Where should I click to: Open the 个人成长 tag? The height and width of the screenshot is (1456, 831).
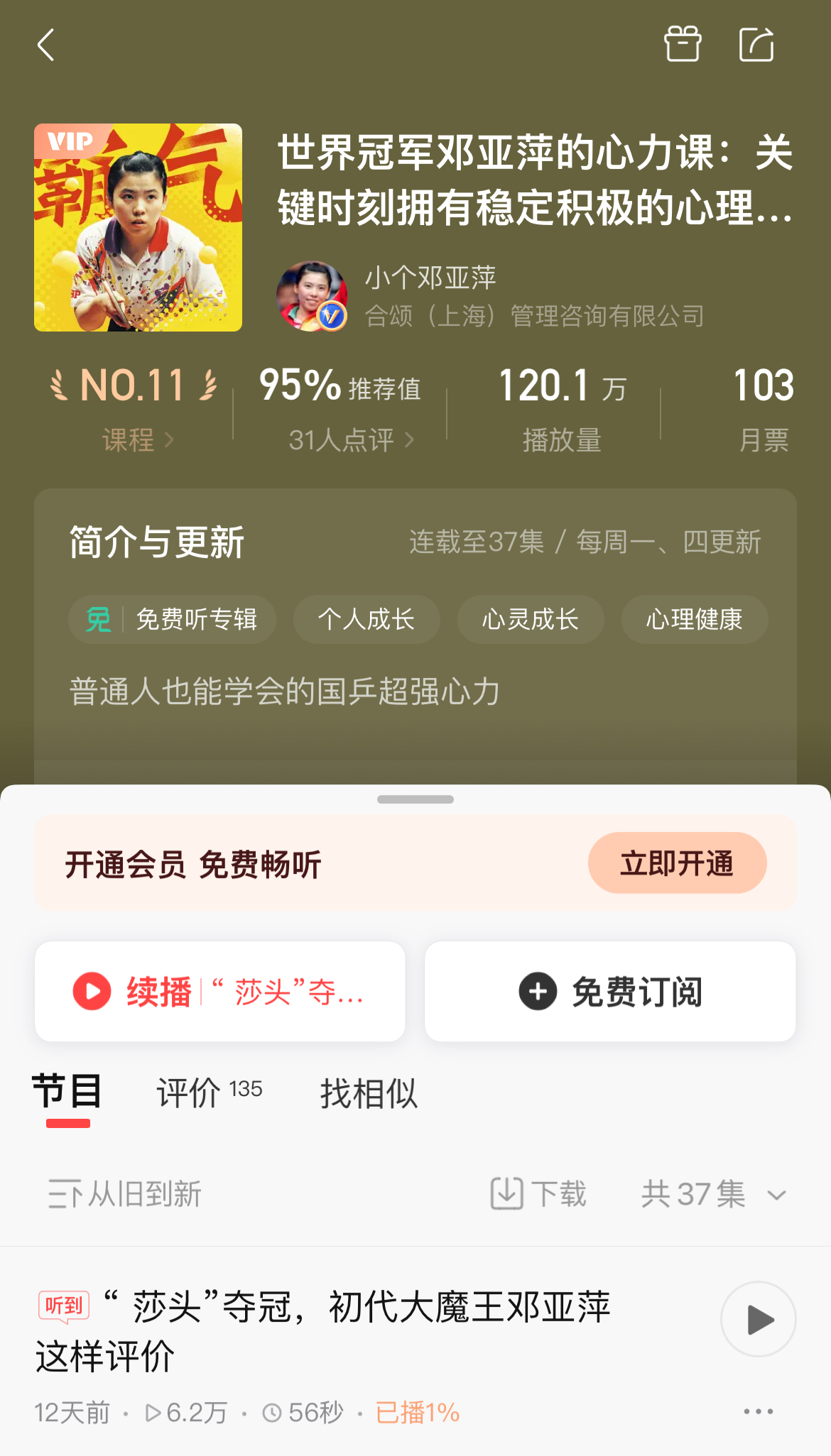click(x=366, y=620)
